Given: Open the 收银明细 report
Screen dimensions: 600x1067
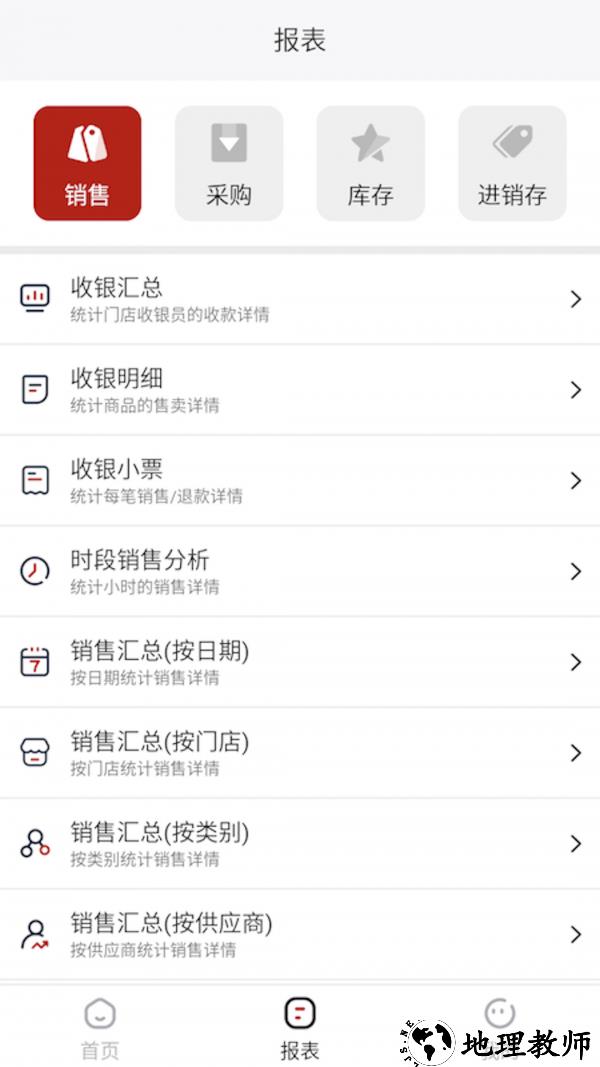Looking at the screenshot, I should pos(300,390).
